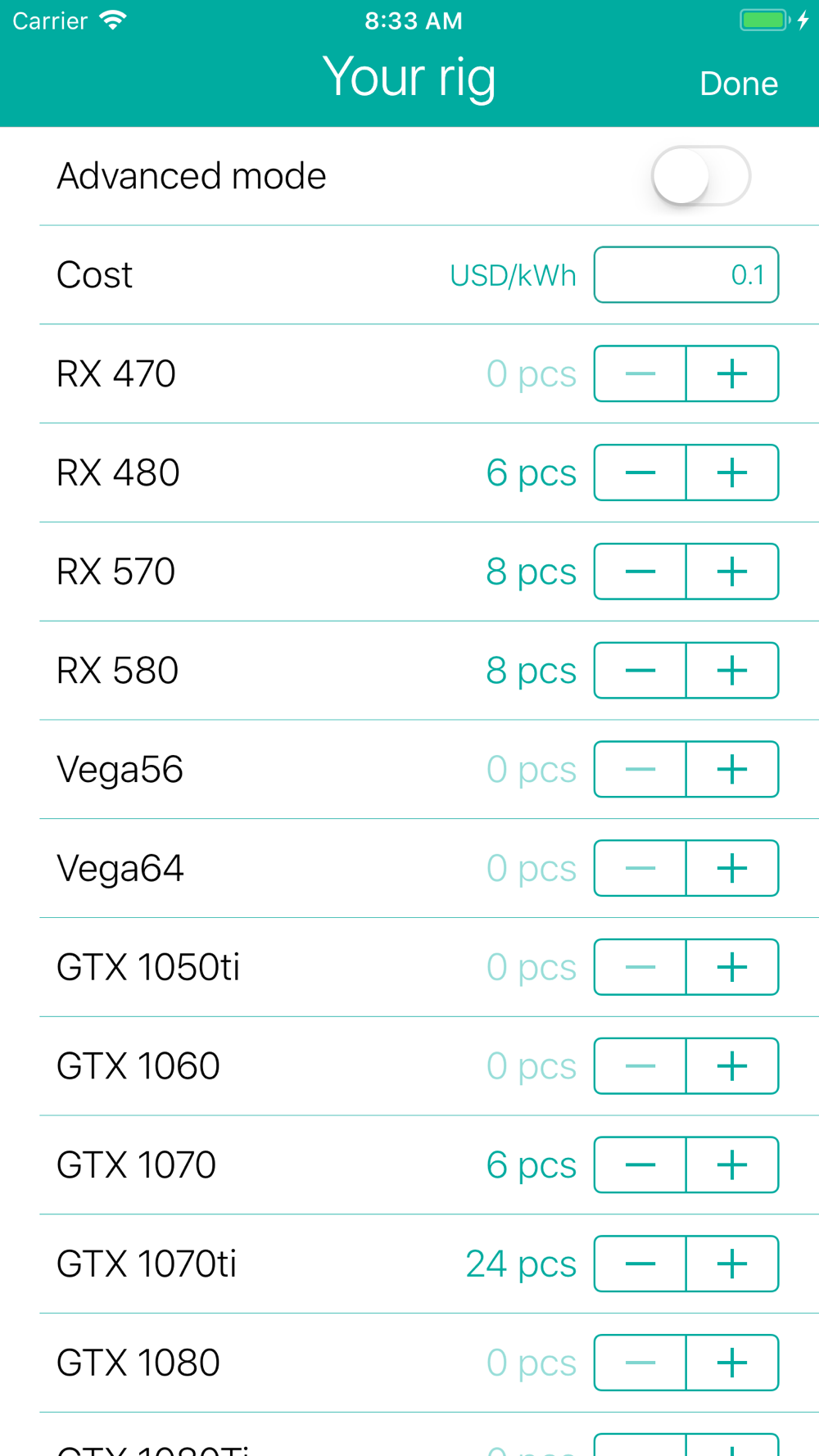This screenshot has width=819, height=1456.
Task: Increase GTX 1050ti count
Action: point(732,967)
